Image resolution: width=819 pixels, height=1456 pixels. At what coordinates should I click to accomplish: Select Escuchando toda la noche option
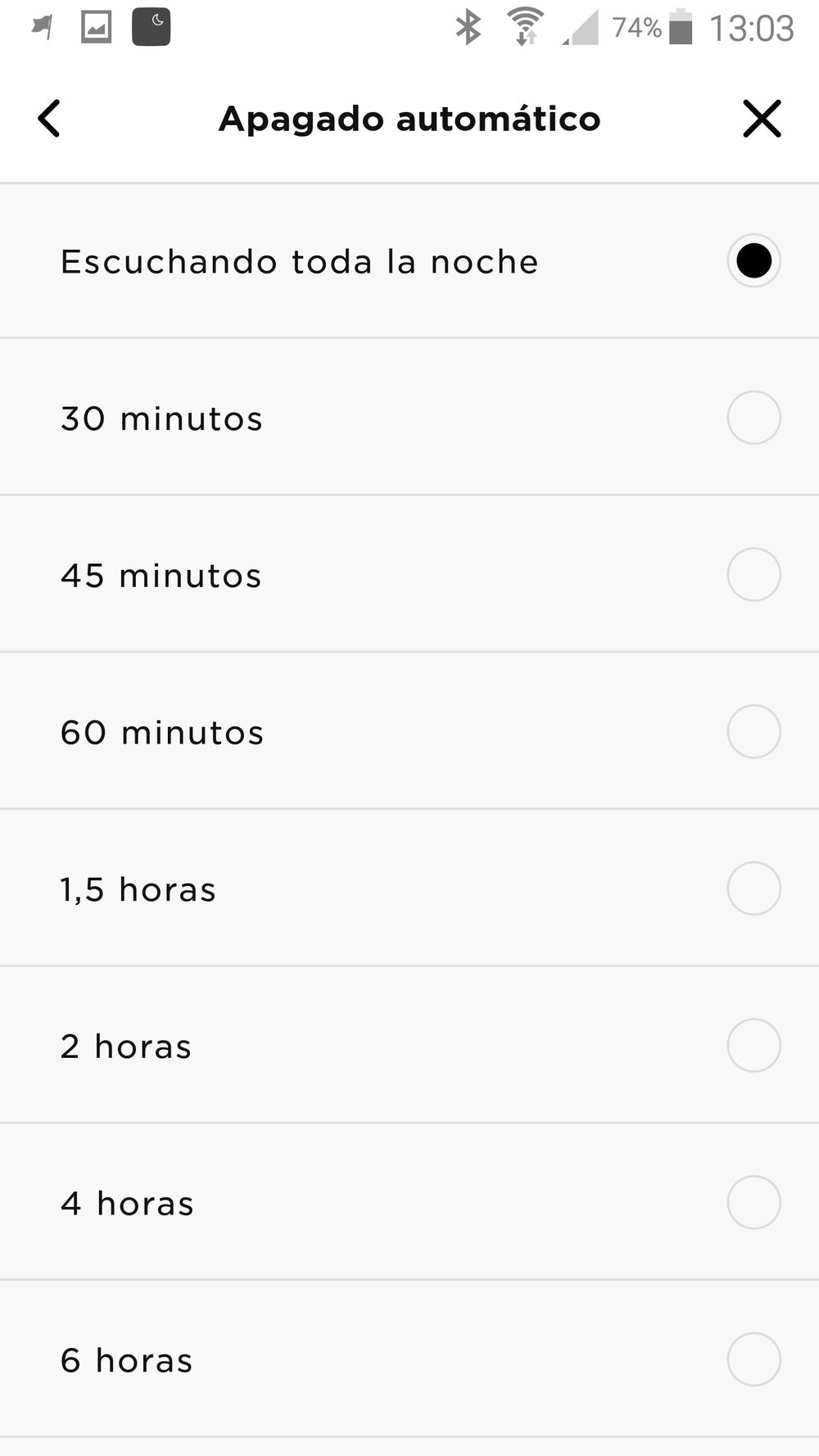tap(753, 261)
